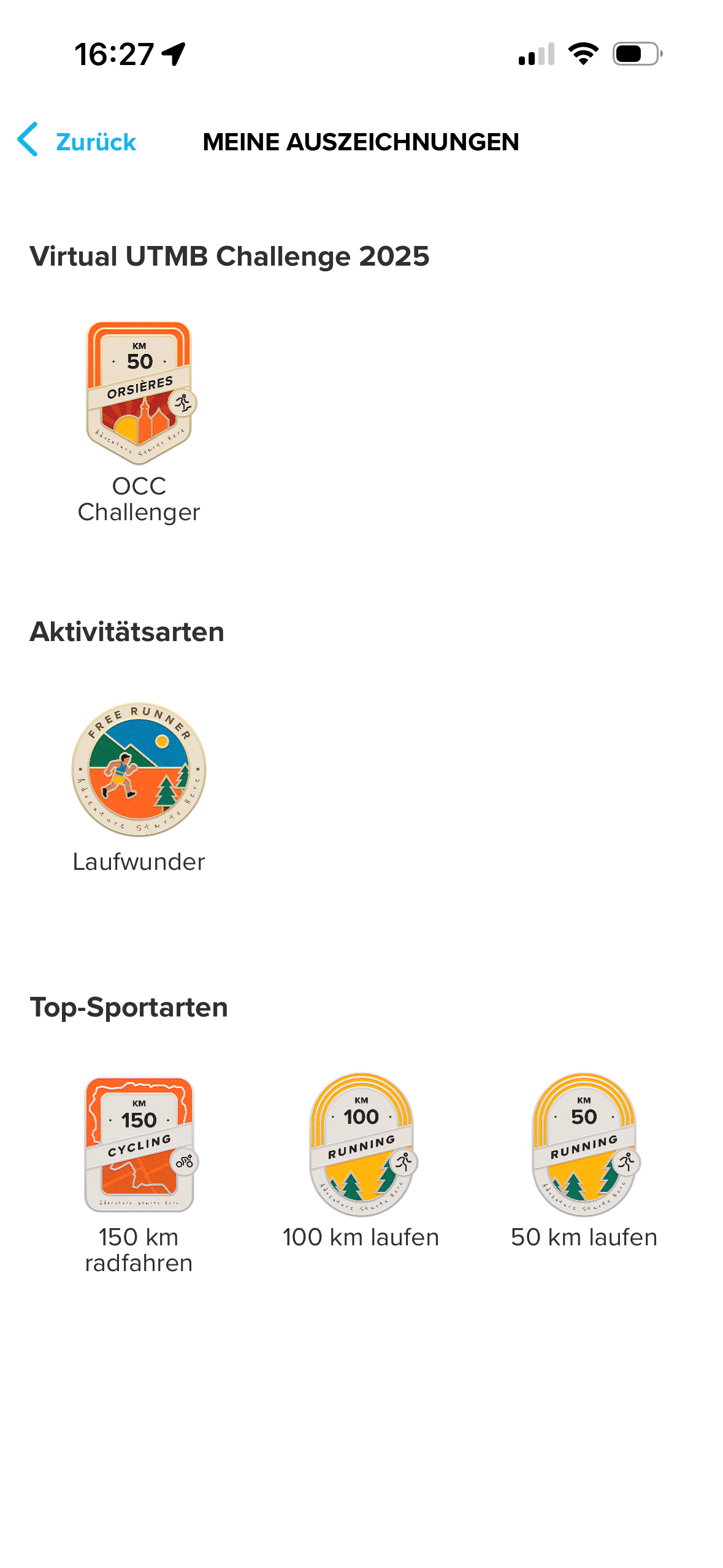This screenshot has width=723, height=1568.
Task: Go back with the Zurück button
Action: [x=77, y=141]
